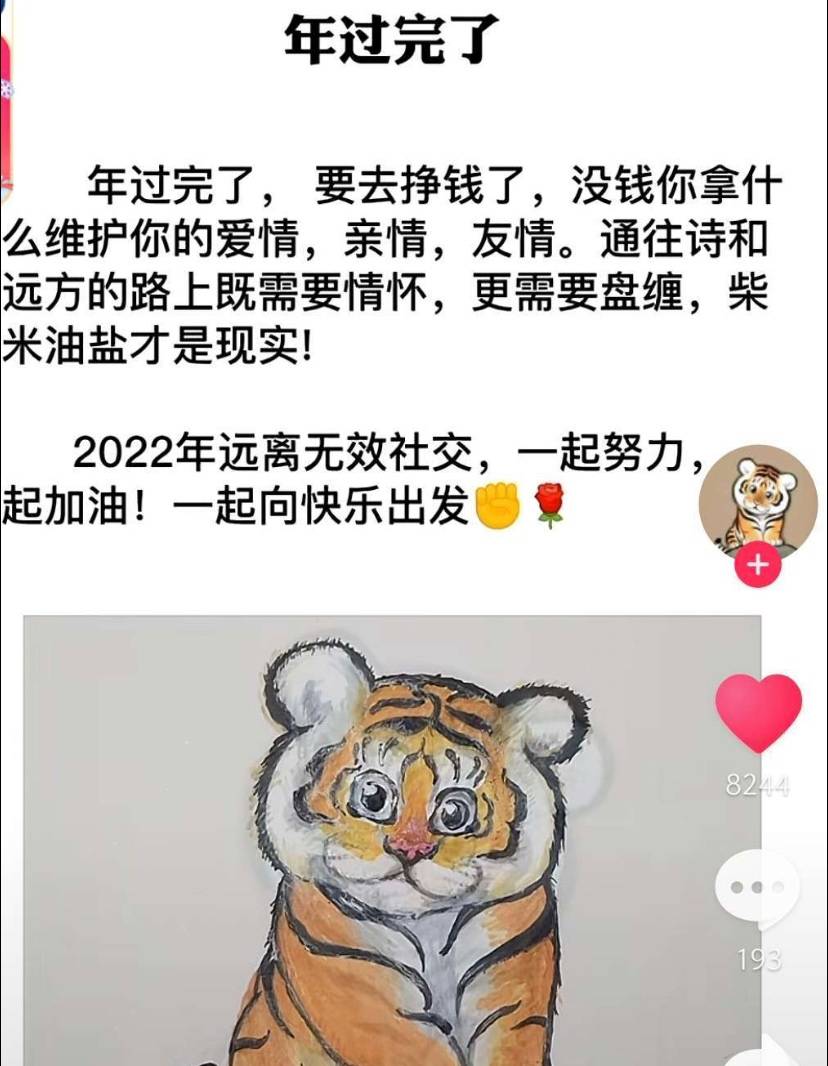Open the comments bubble
The width and height of the screenshot is (828, 1066).
(x=758, y=887)
